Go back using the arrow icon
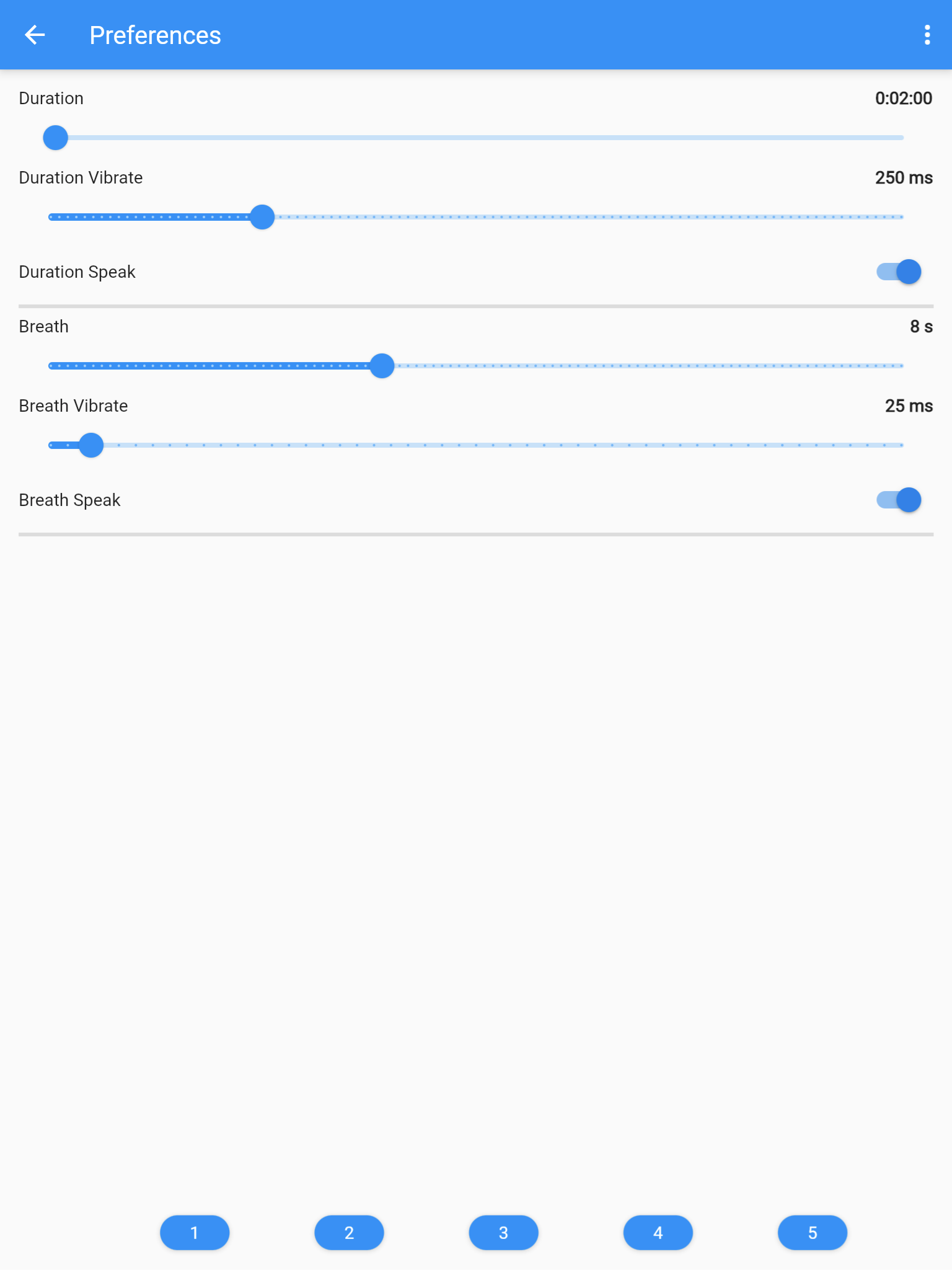The width and height of the screenshot is (952, 1270). [35, 35]
